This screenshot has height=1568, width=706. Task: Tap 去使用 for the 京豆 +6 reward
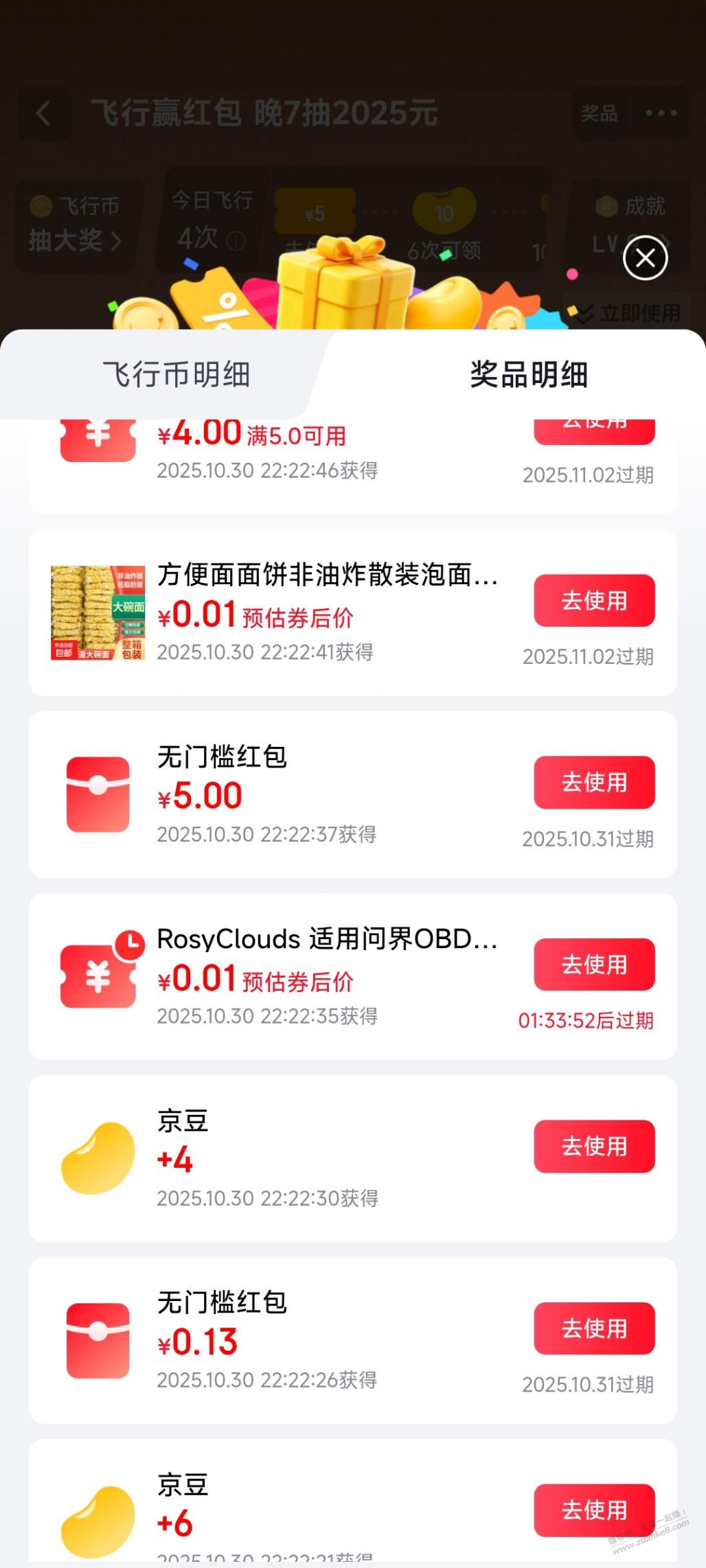594,1510
